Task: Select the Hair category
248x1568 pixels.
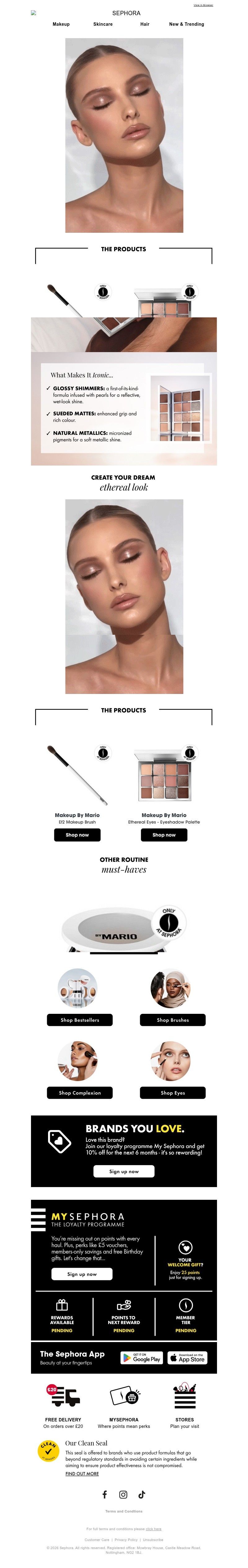Action: click(144, 24)
